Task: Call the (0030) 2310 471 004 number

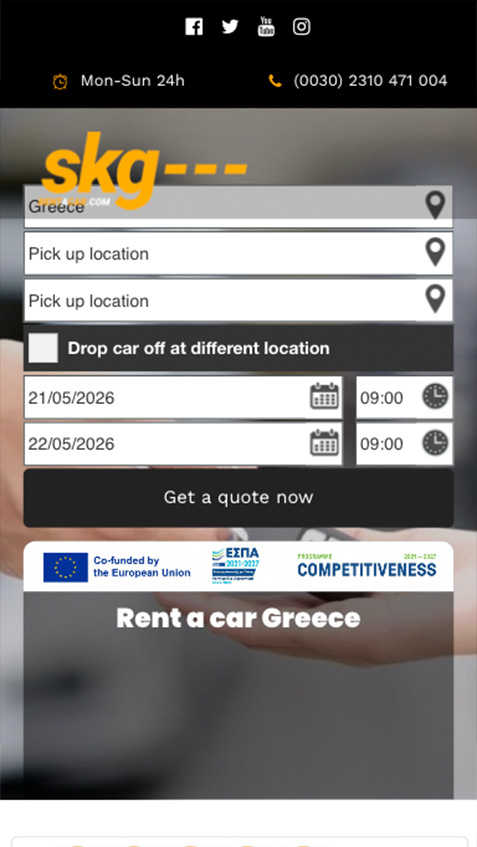Action: click(370, 80)
